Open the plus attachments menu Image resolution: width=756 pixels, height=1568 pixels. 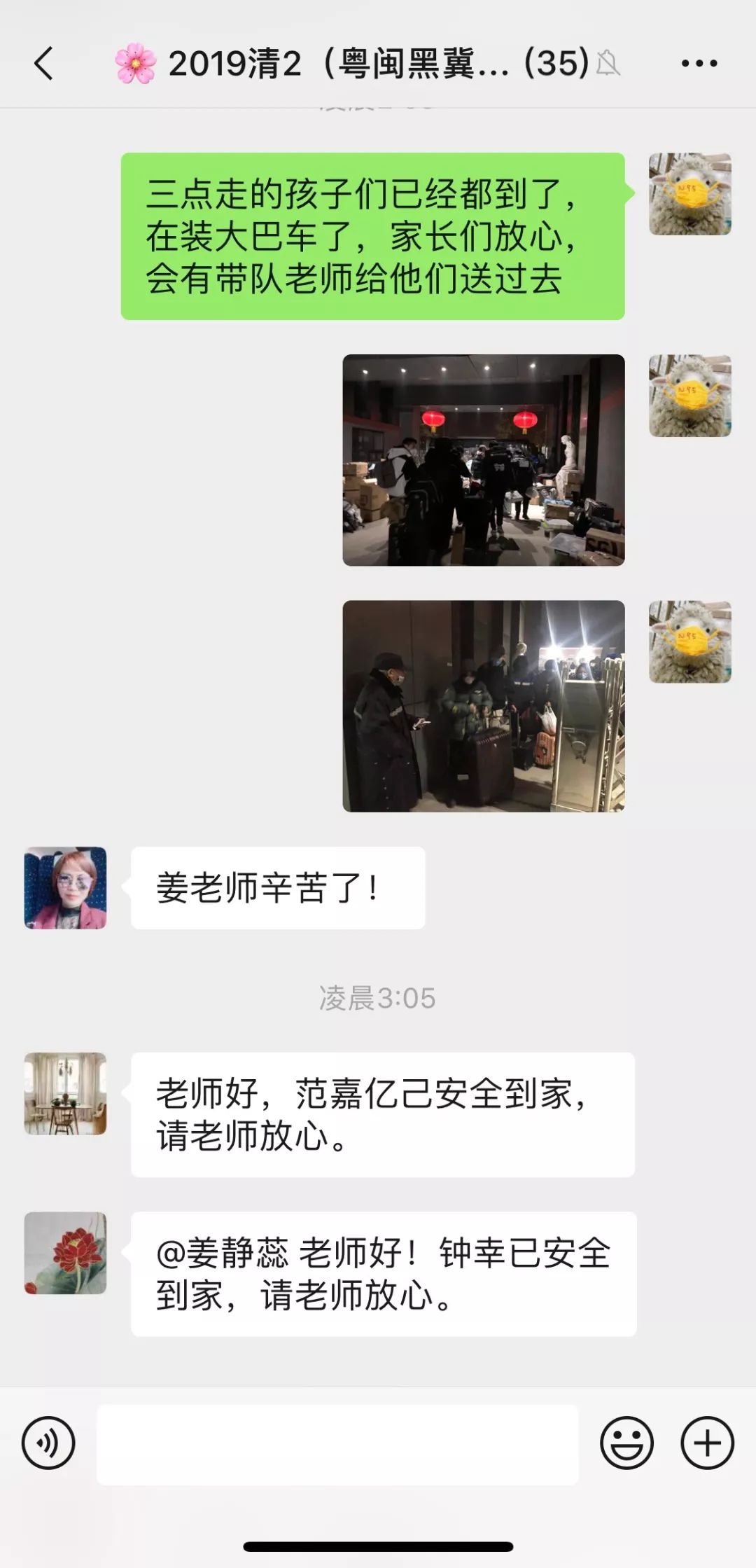point(707,1443)
